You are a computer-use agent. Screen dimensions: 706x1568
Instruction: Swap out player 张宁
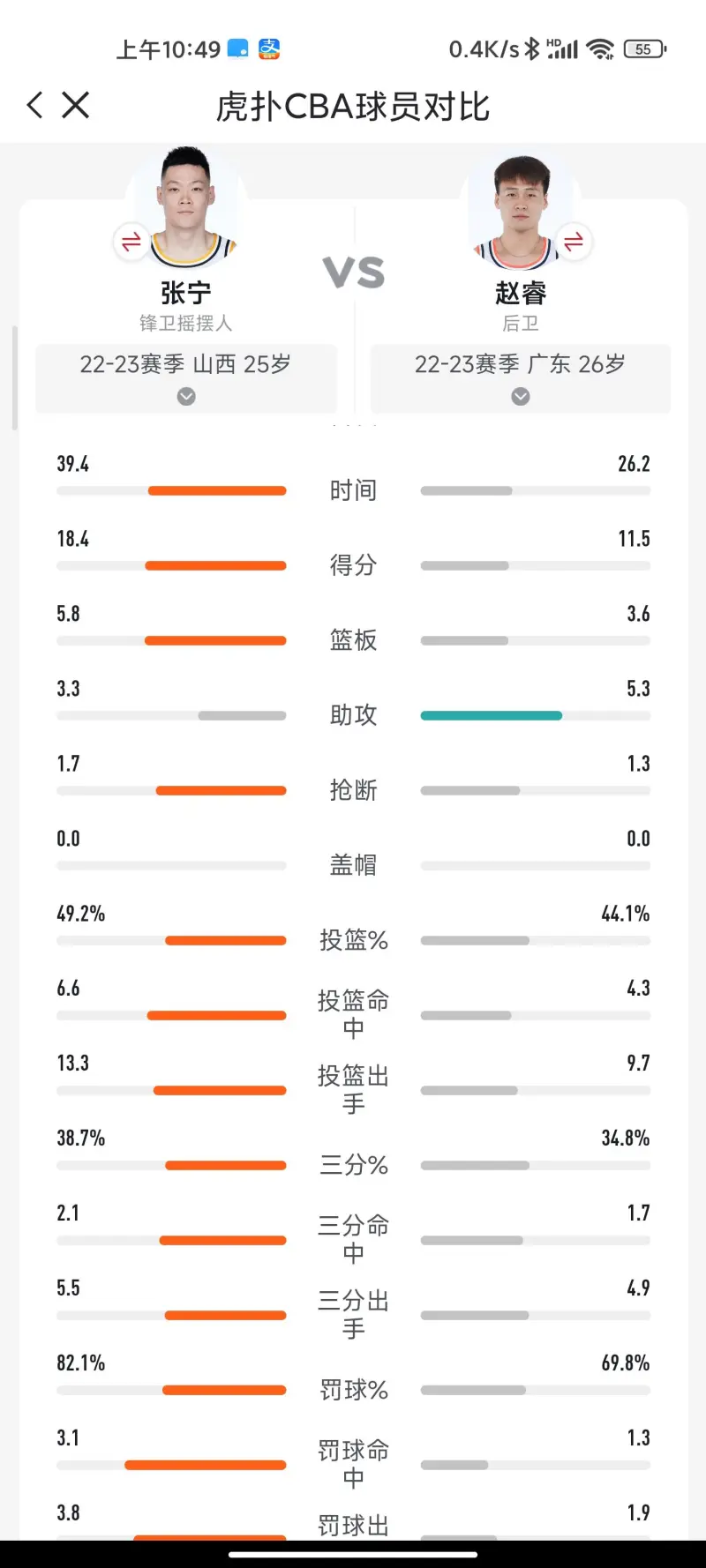131,242
